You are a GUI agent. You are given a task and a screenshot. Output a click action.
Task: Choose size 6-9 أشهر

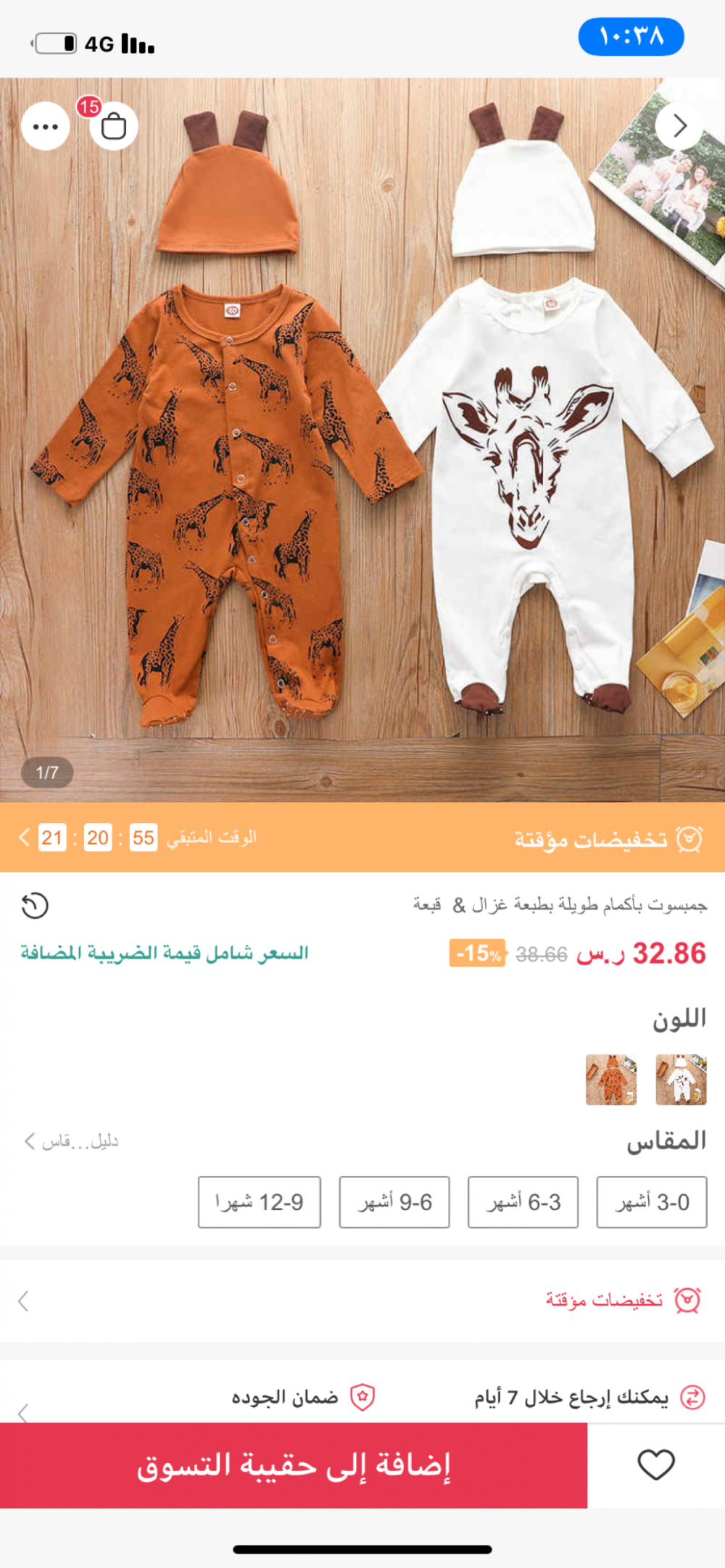tap(394, 1202)
